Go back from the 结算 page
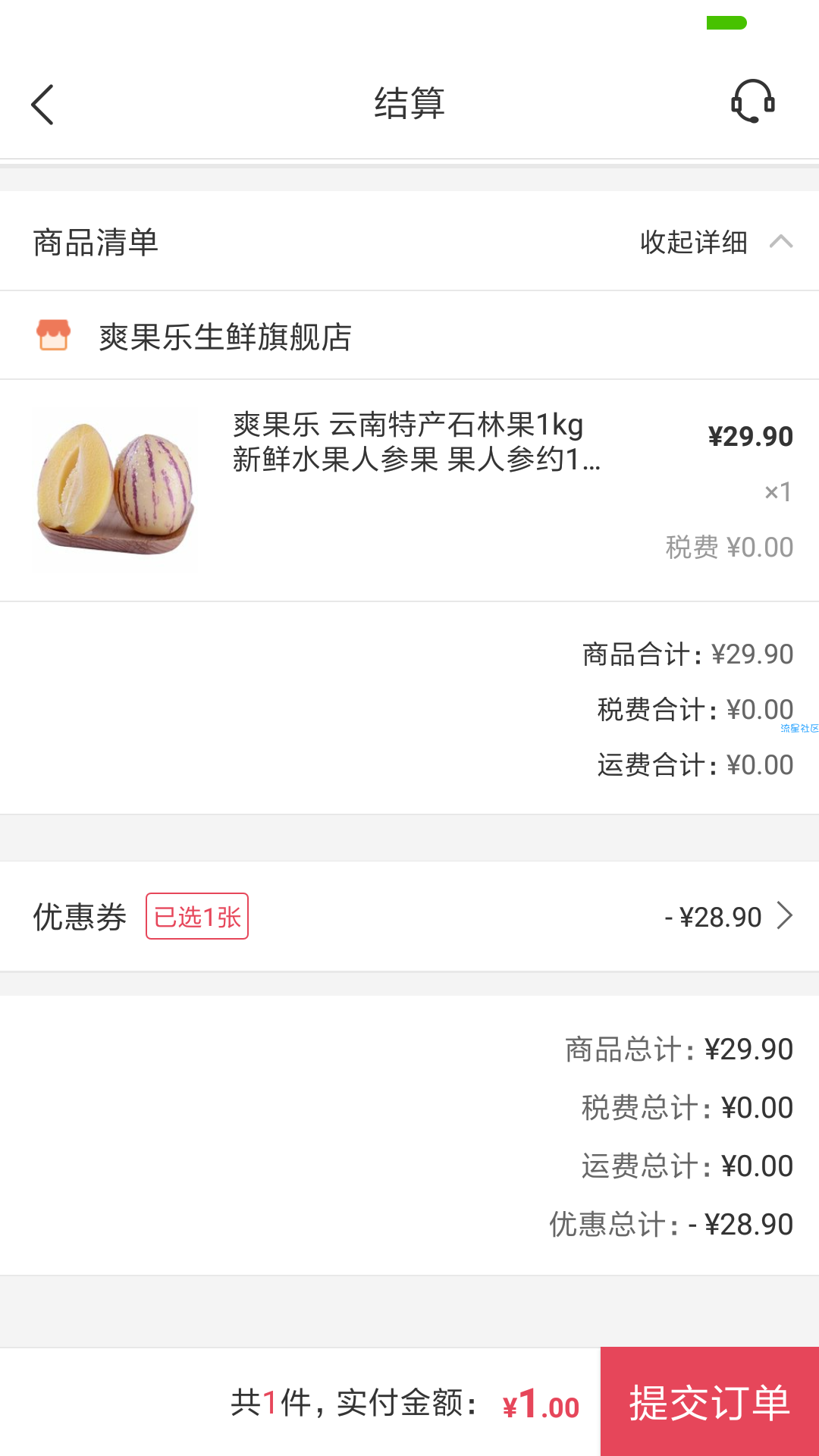 [42, 104]
